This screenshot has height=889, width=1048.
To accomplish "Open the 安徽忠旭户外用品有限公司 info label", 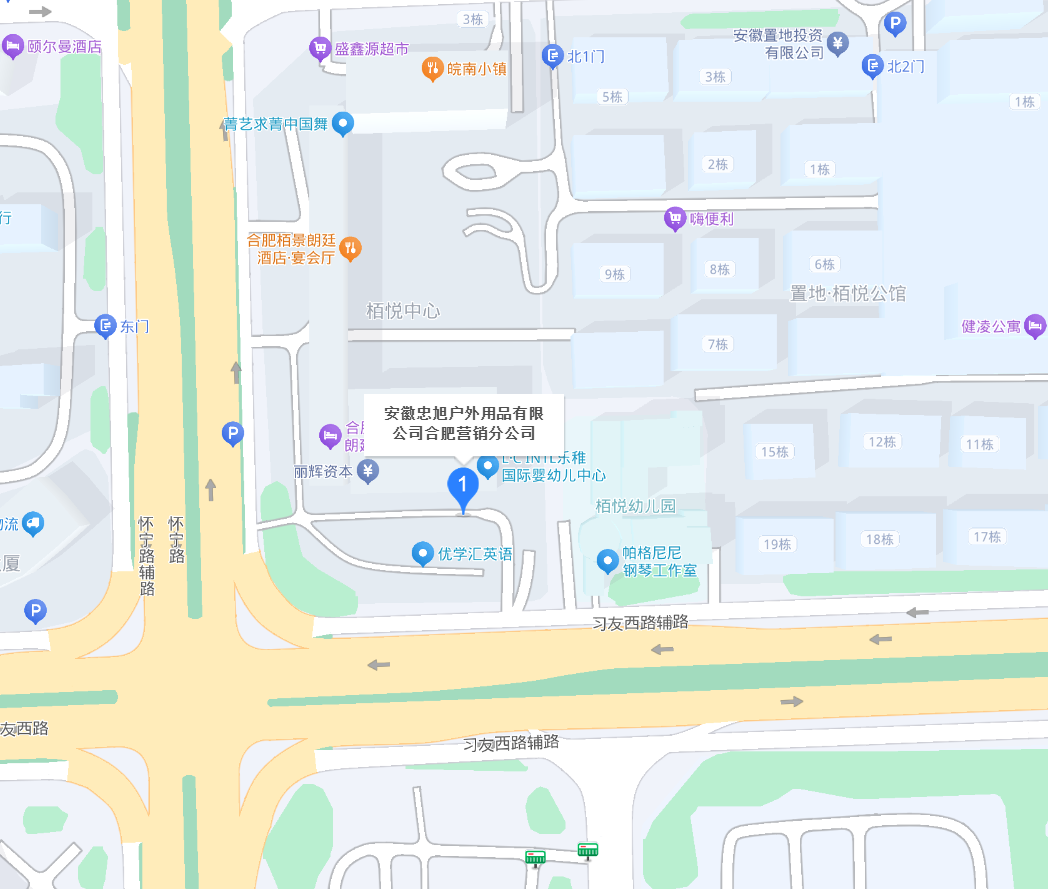I will [464, 424].
